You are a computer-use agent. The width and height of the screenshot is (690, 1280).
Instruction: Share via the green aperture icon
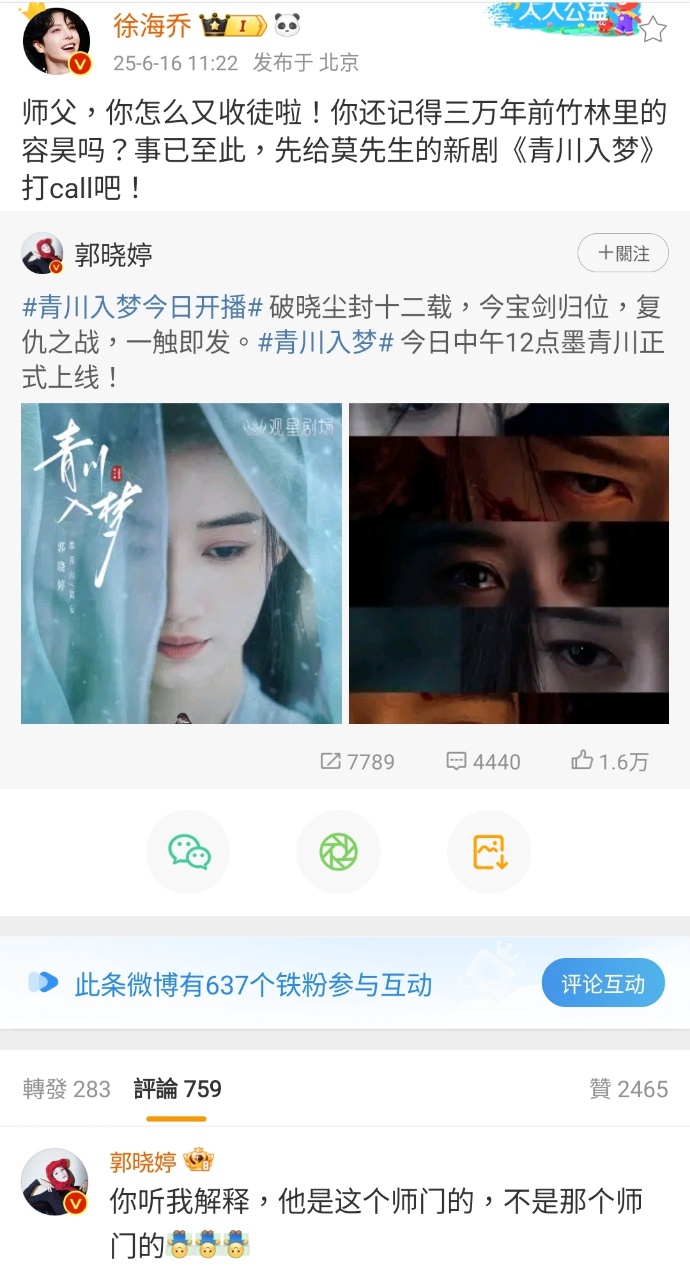[338, 852]
